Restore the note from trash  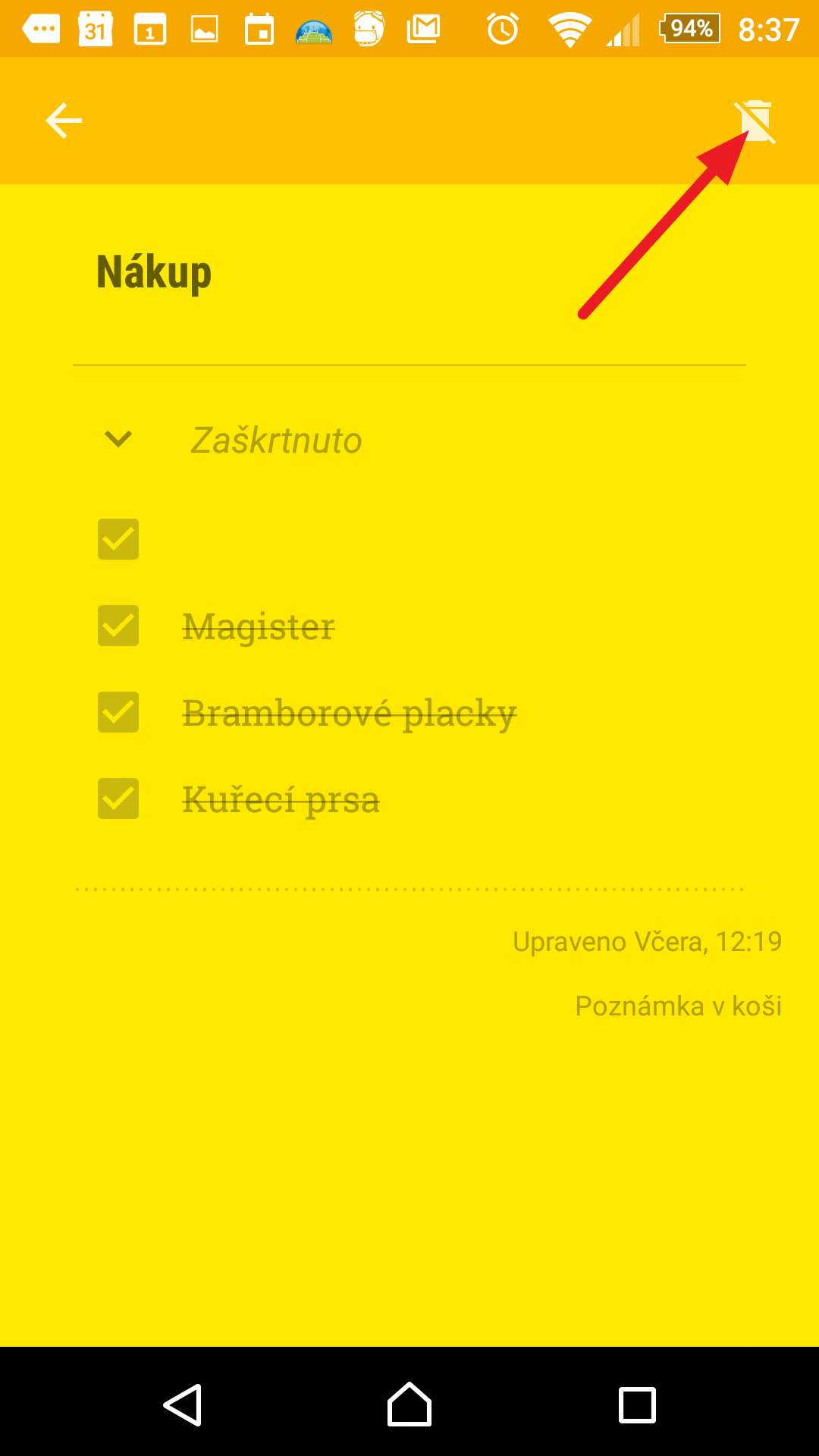click(x=755, y=121)
